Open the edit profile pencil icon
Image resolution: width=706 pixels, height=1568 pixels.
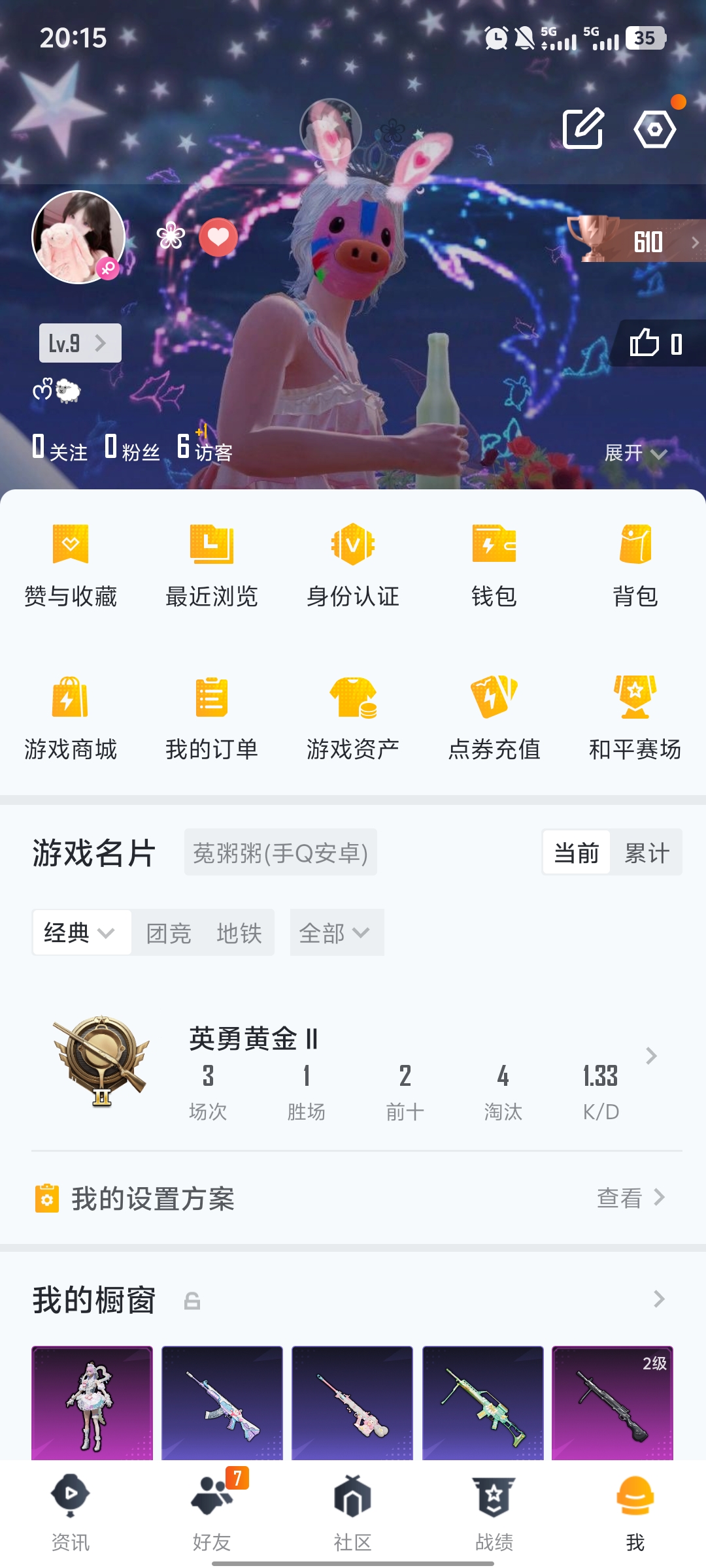pos(582,129)
